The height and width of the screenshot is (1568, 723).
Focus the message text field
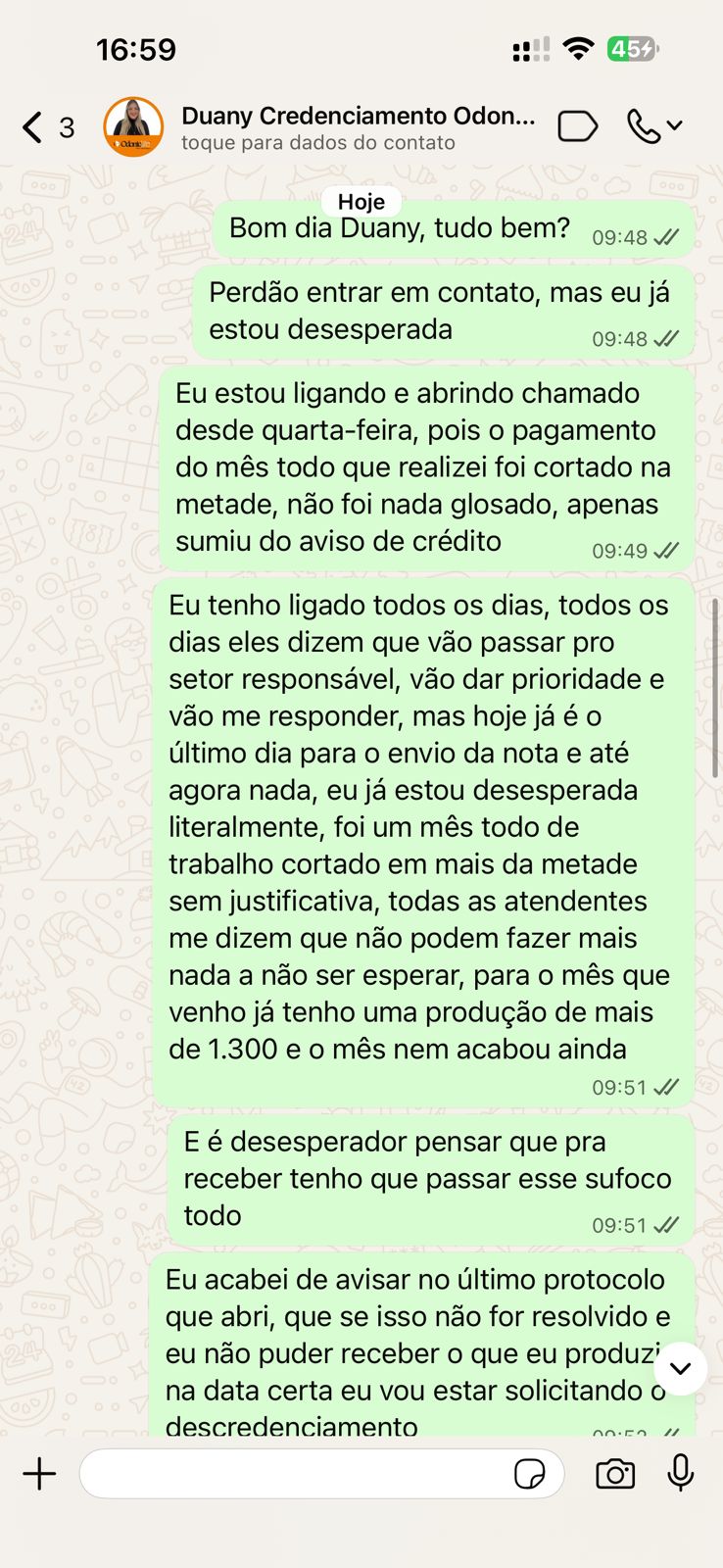pos(294,1474)
